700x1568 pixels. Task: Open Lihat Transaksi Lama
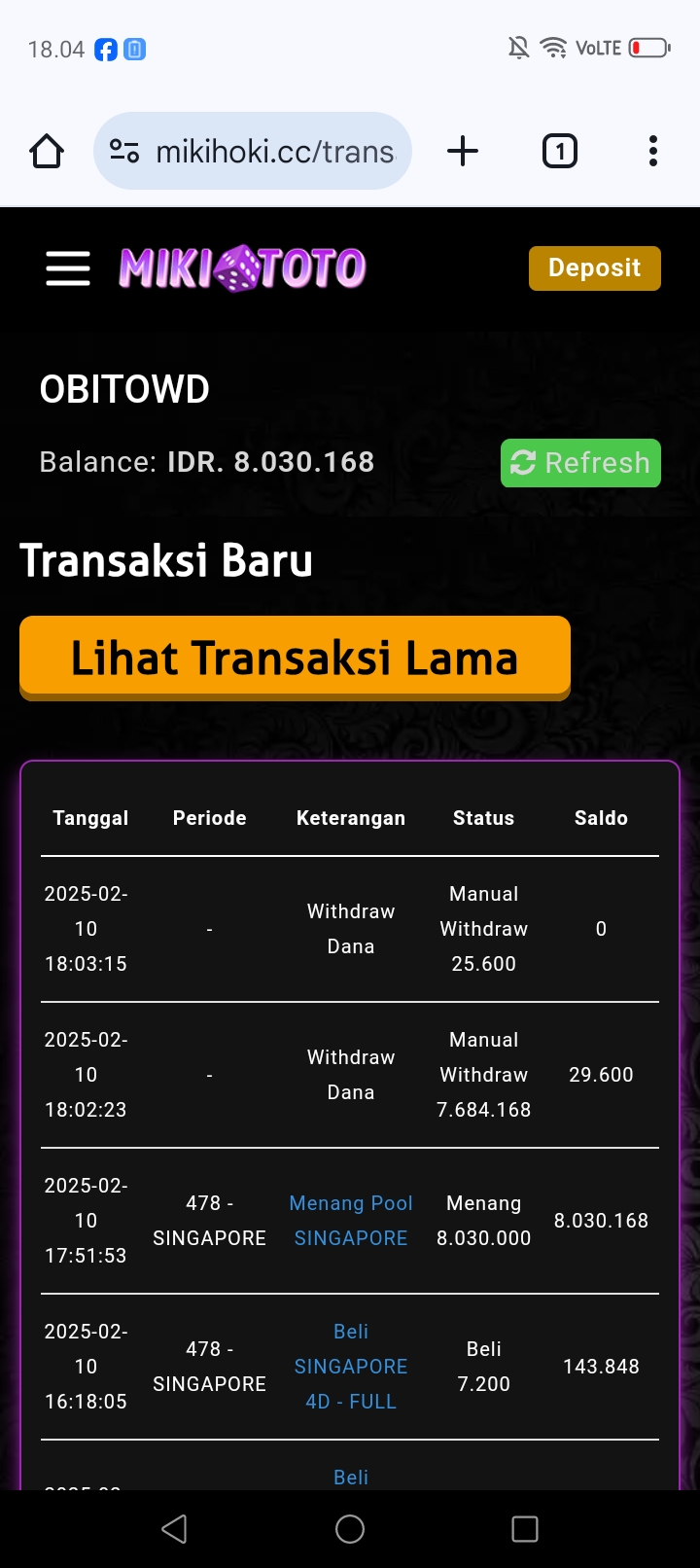[295, 658]
